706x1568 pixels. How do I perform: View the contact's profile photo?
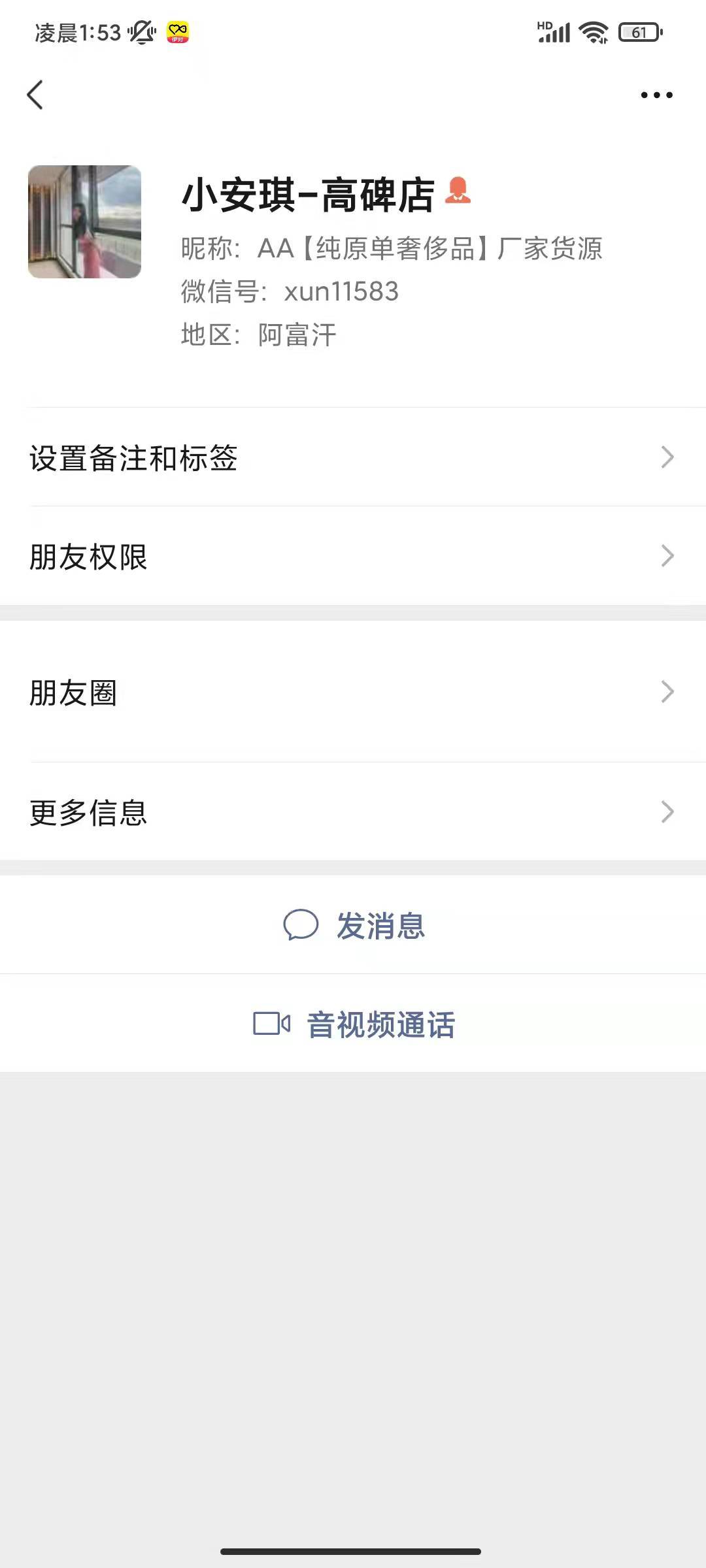[x=84, y=222]
